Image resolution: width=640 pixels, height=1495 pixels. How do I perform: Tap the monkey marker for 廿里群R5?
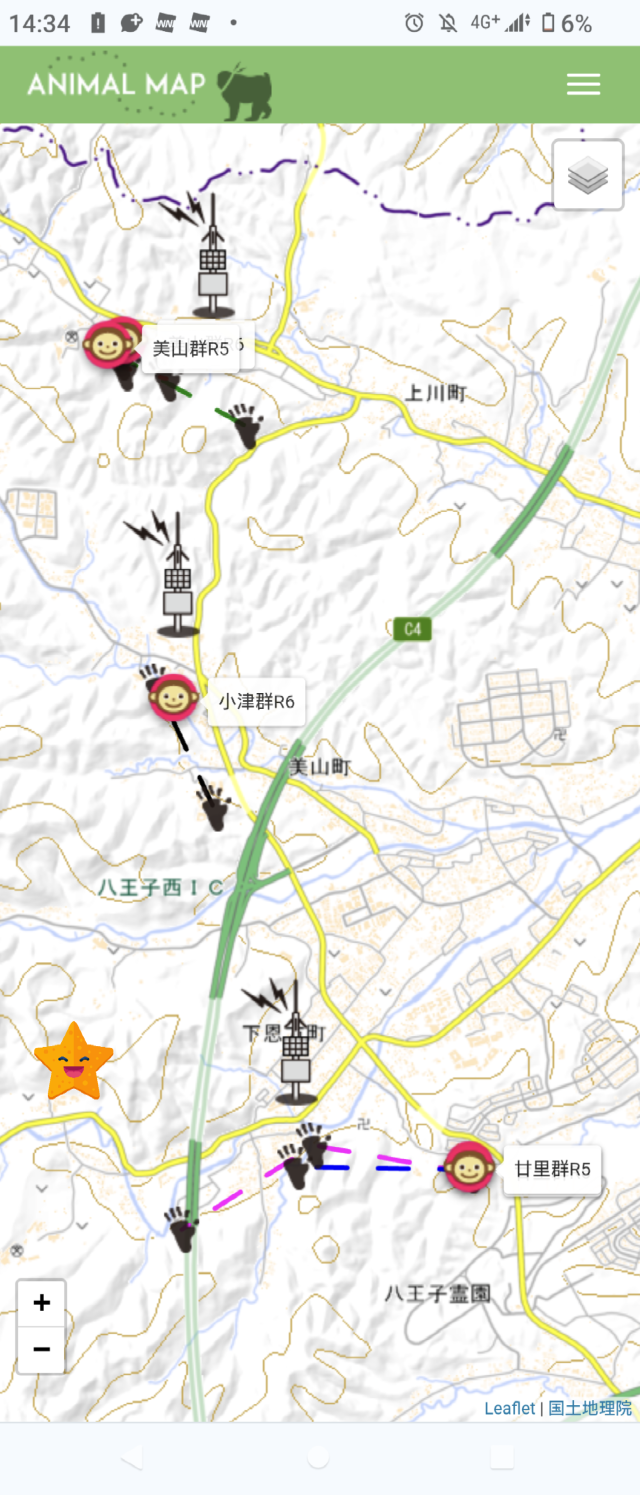point(466,1168)
